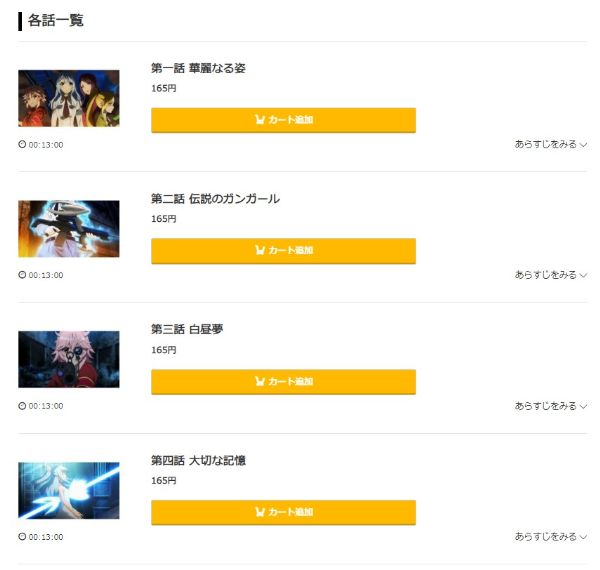Show the synopsis for 第三話 白昼夢
Screen dimensions: 600x570
coord(550,406)
